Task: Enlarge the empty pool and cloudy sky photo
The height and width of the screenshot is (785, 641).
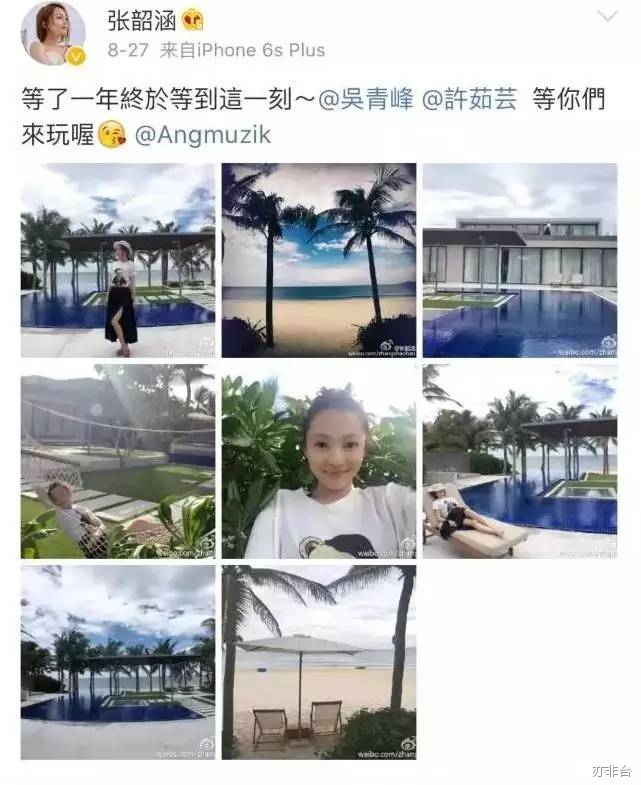Action: click(118, 662)
